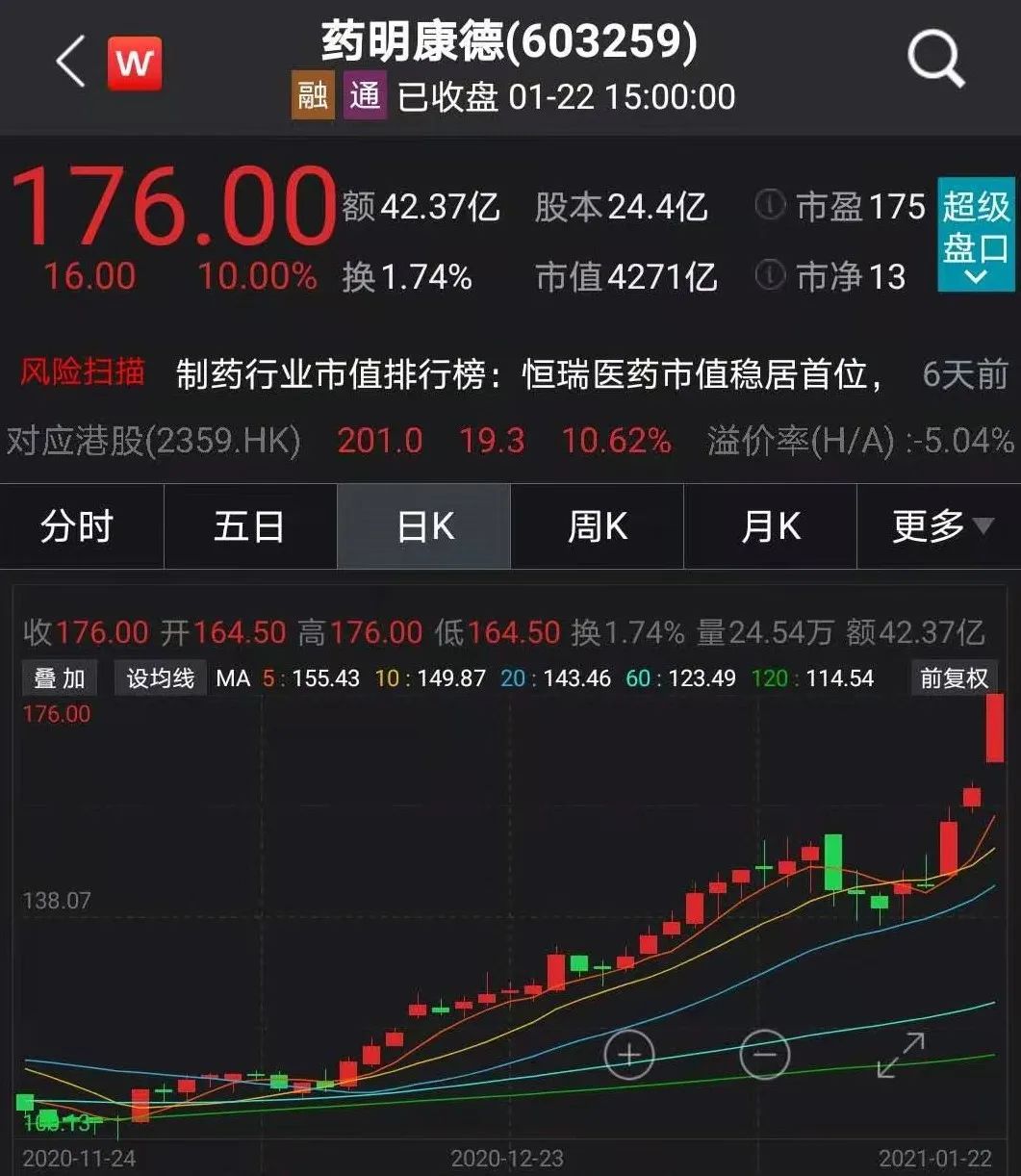Select the 日K chart tab
Screen dimensions: 1021x1176
[x=424, y=526]
